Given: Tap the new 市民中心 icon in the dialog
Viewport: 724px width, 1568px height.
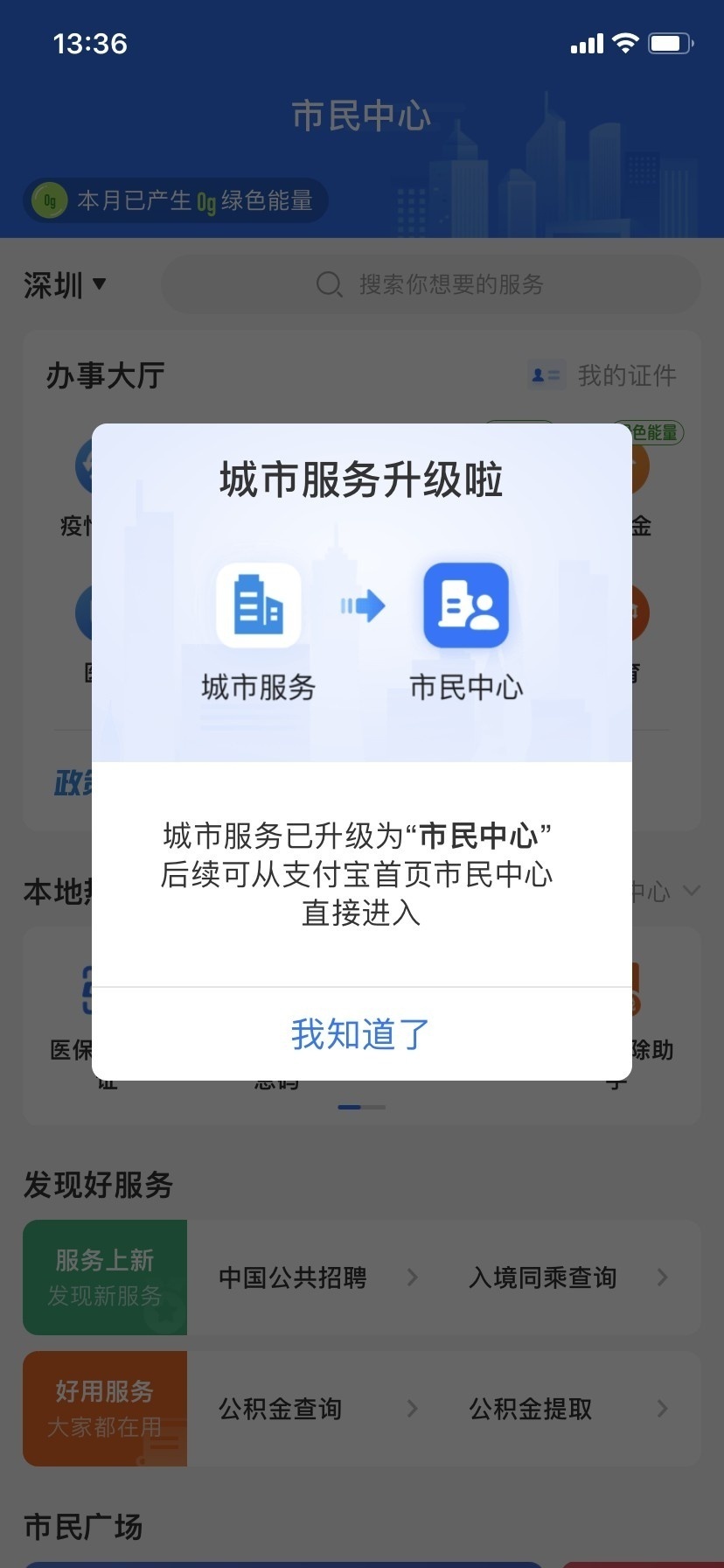Looking at the screenshot, I should pyautogui.click(x=466, y=605).
